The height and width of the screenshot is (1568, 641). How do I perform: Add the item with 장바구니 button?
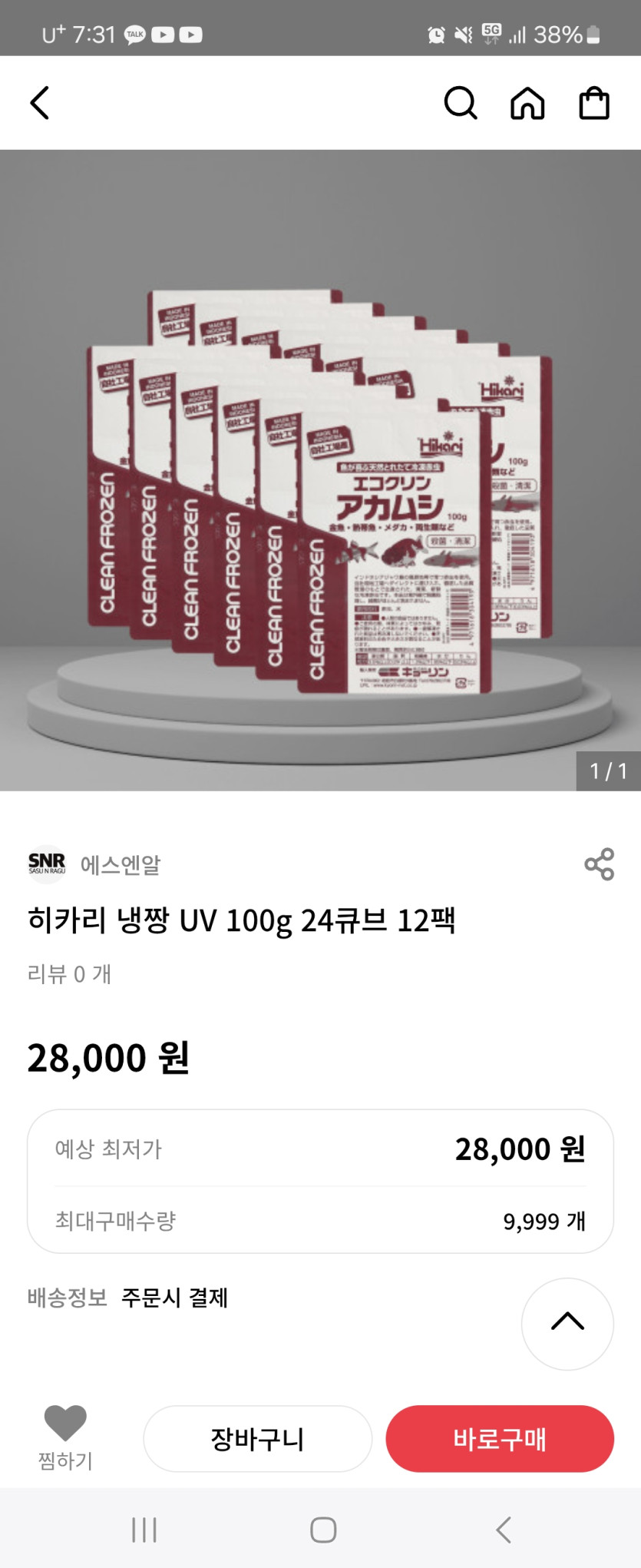tap(257, 1439)
